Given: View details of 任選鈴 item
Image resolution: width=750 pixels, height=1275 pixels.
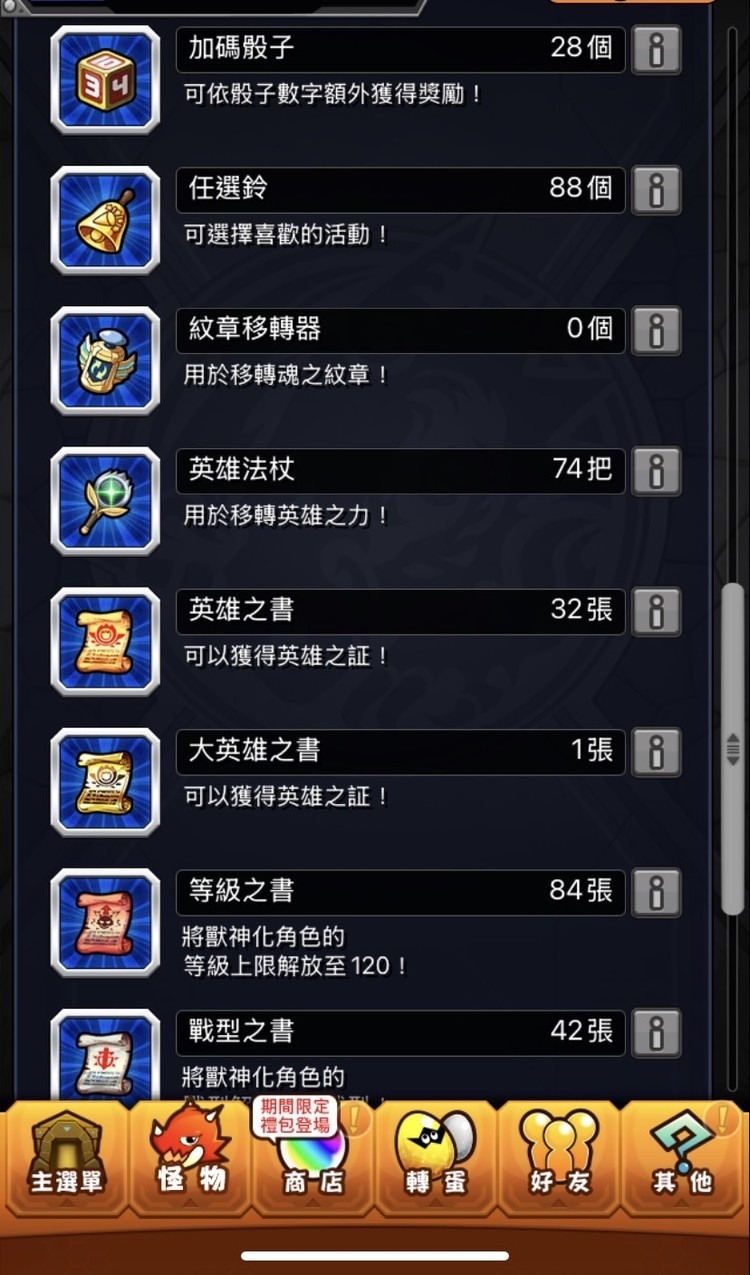Looking at the screenshot, I should pyautogui.click(x=657, y=190).
